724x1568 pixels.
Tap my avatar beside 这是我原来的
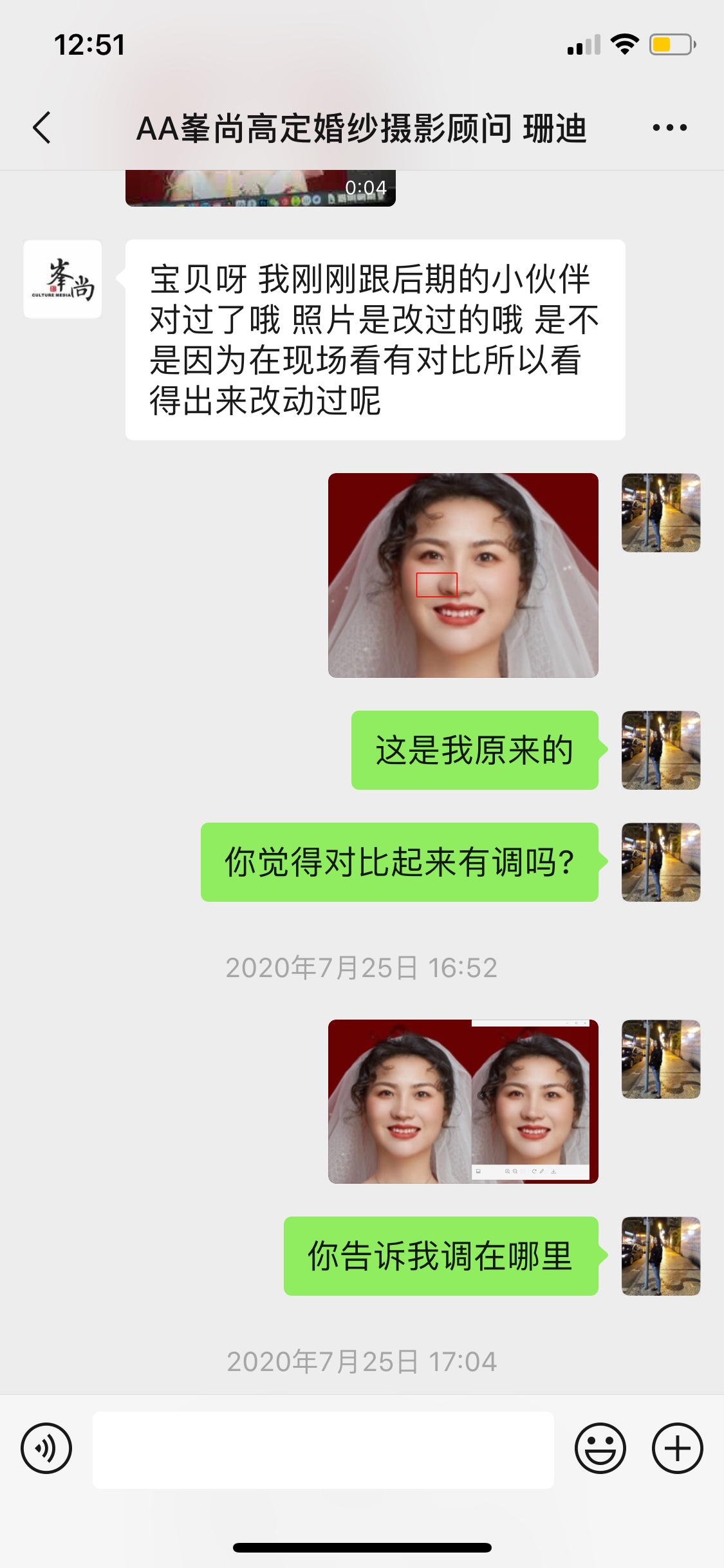tap(661, 751)
